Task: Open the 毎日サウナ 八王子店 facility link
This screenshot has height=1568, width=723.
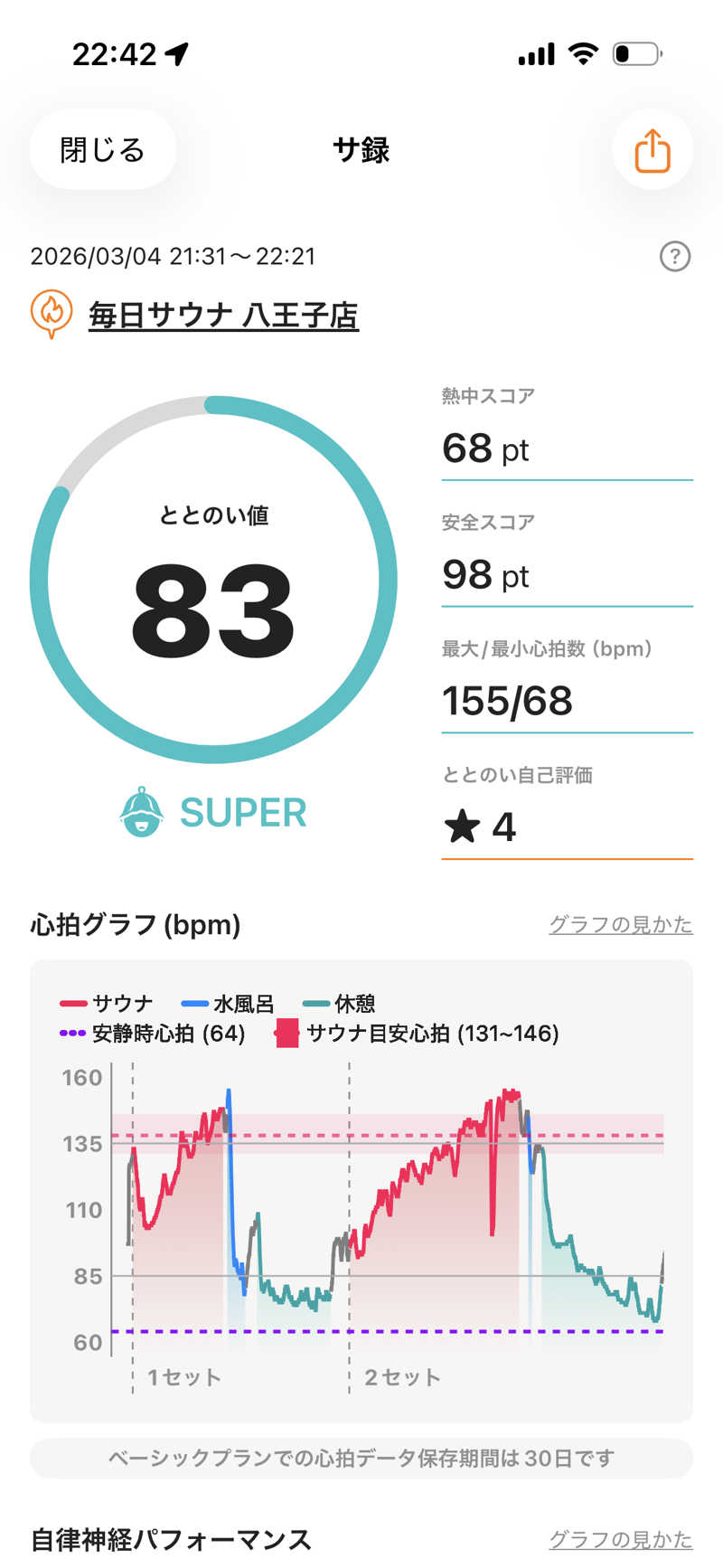Action: [x=223, y=316]
